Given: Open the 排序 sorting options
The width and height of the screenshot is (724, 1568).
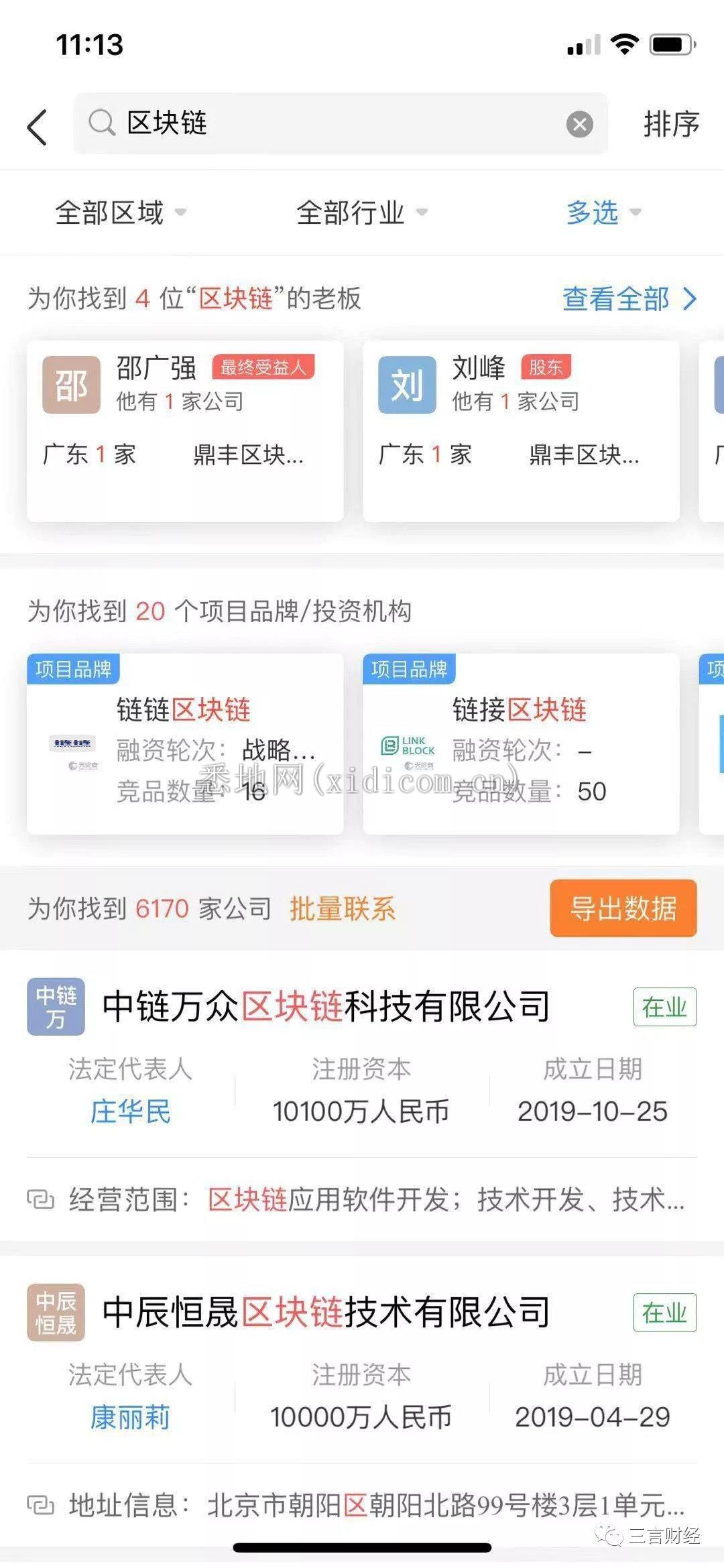Looking at the screenshot, I should pyautogui.click(x=670, y=124).
